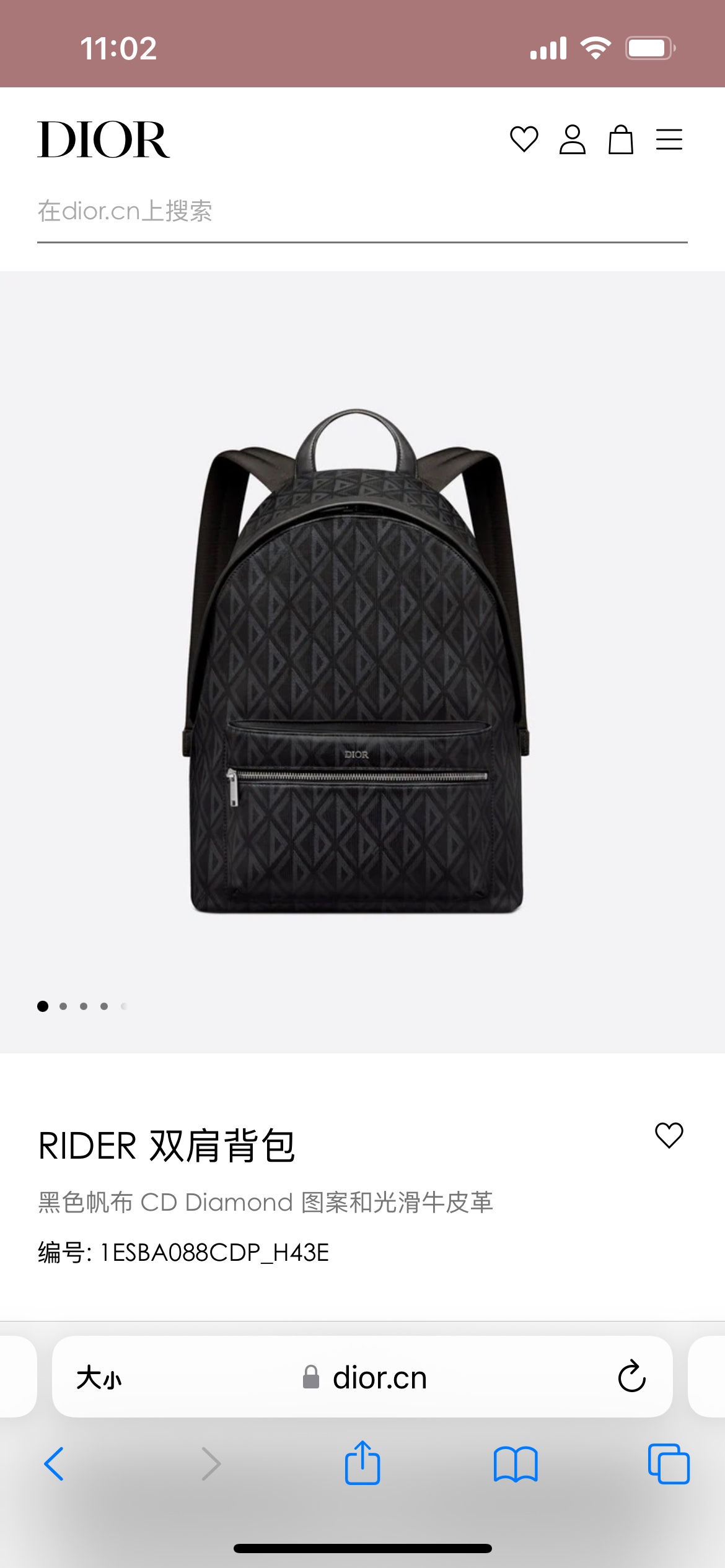Open the page text size settings
This screenshot has width=725, height=1568.
tap(99, 1378)
